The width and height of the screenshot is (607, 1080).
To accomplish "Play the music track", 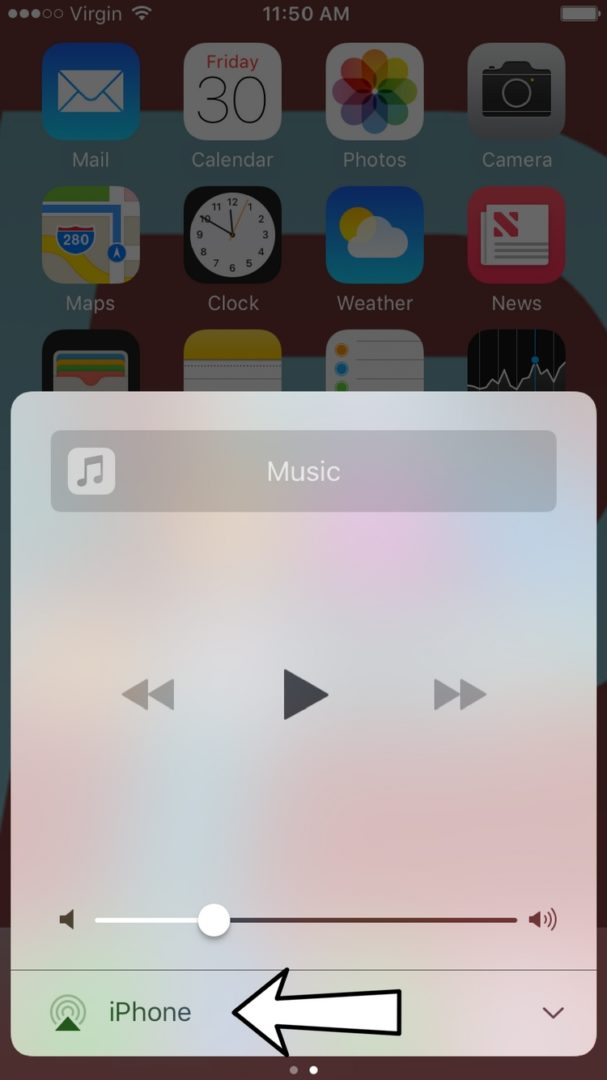I will coord(304,694).
